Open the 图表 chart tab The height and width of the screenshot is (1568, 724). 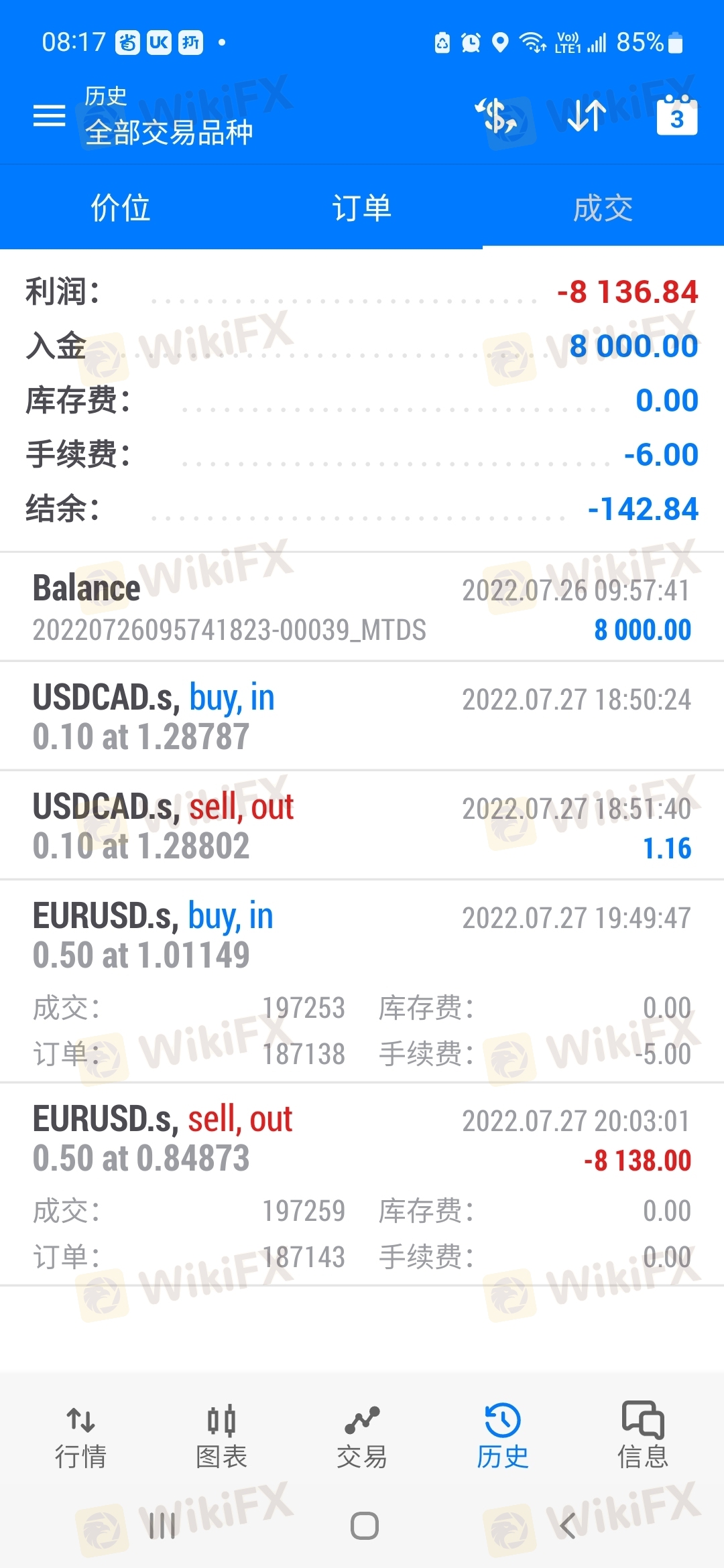pos(221,1437)
